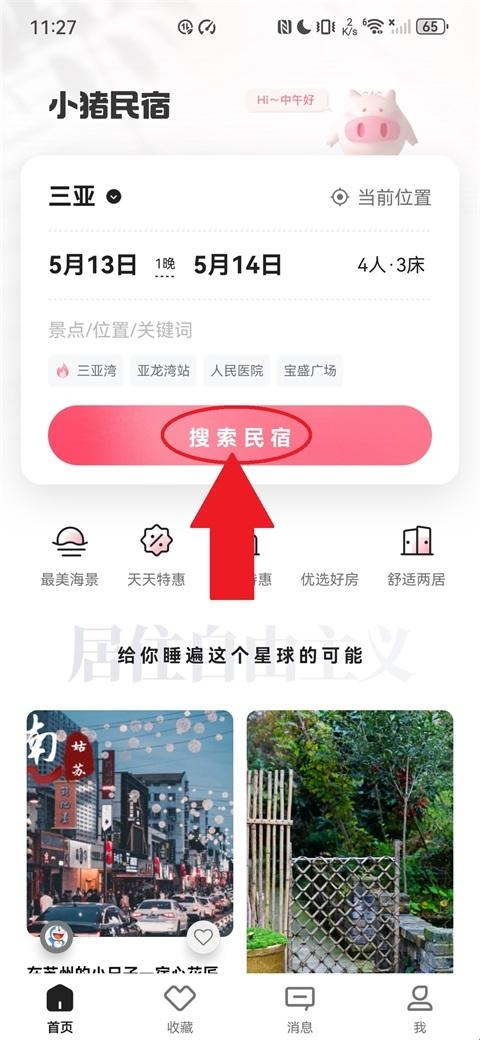Image resolution: width=480 pixels, height=1040 pixels.
Task: Edit guests and beds 4人·3床
Action: coord(391,266)
